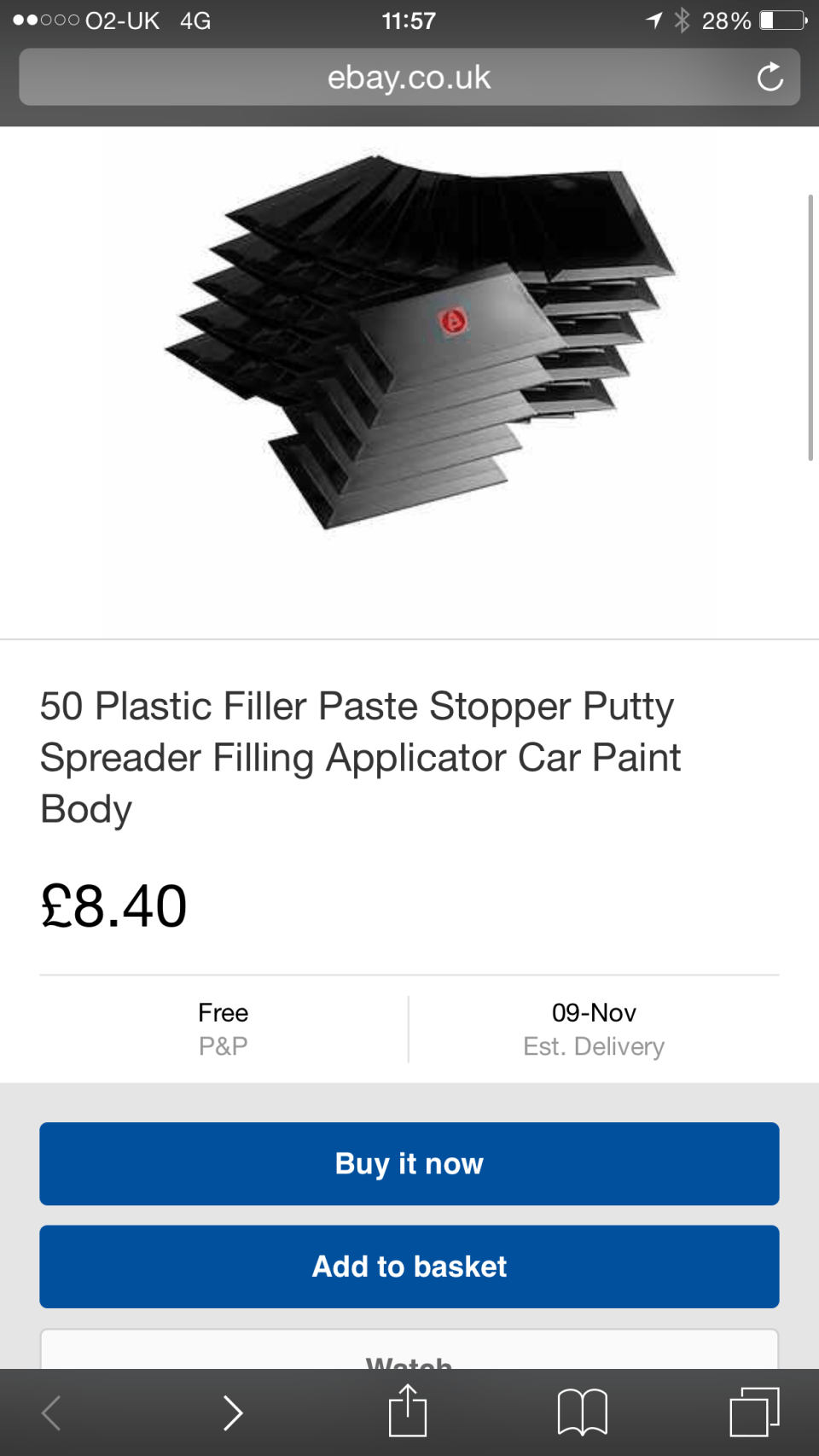819x1456 pixels.
Task: Open the putty spreader product image
Action: (418, 341)
